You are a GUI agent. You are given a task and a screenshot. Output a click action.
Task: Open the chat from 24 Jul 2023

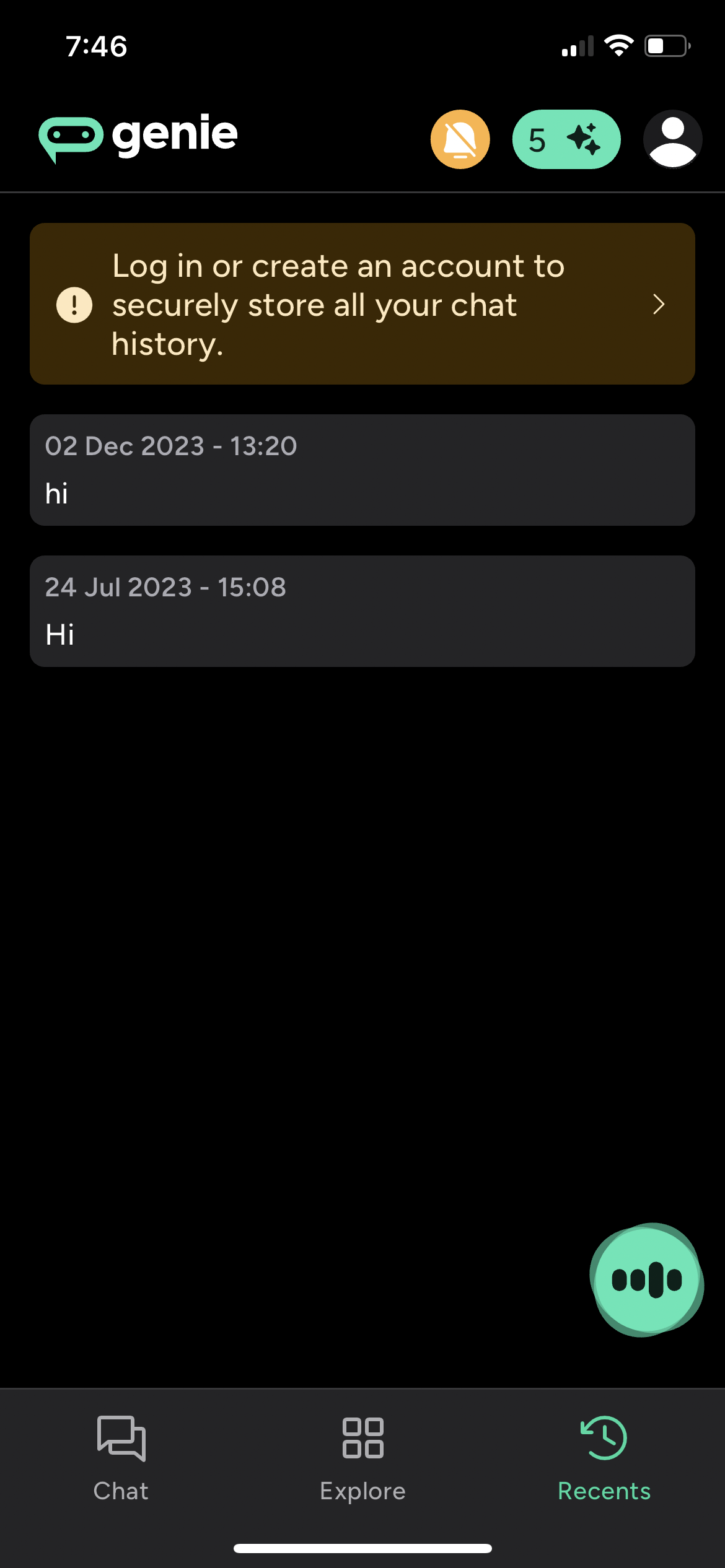pyautogui.click(x=362, y=611)
